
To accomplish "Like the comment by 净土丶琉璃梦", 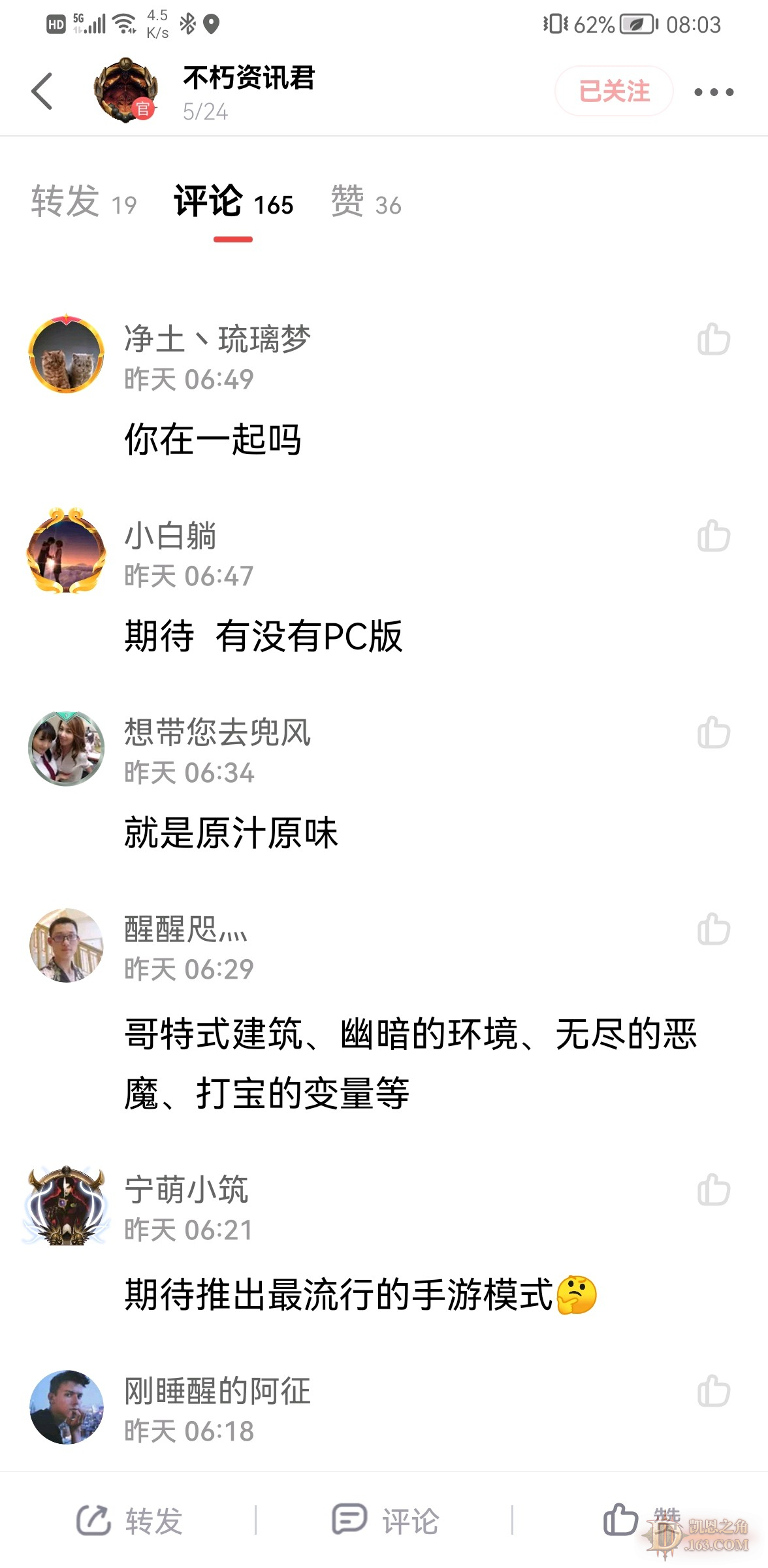I will coord(713,340).
